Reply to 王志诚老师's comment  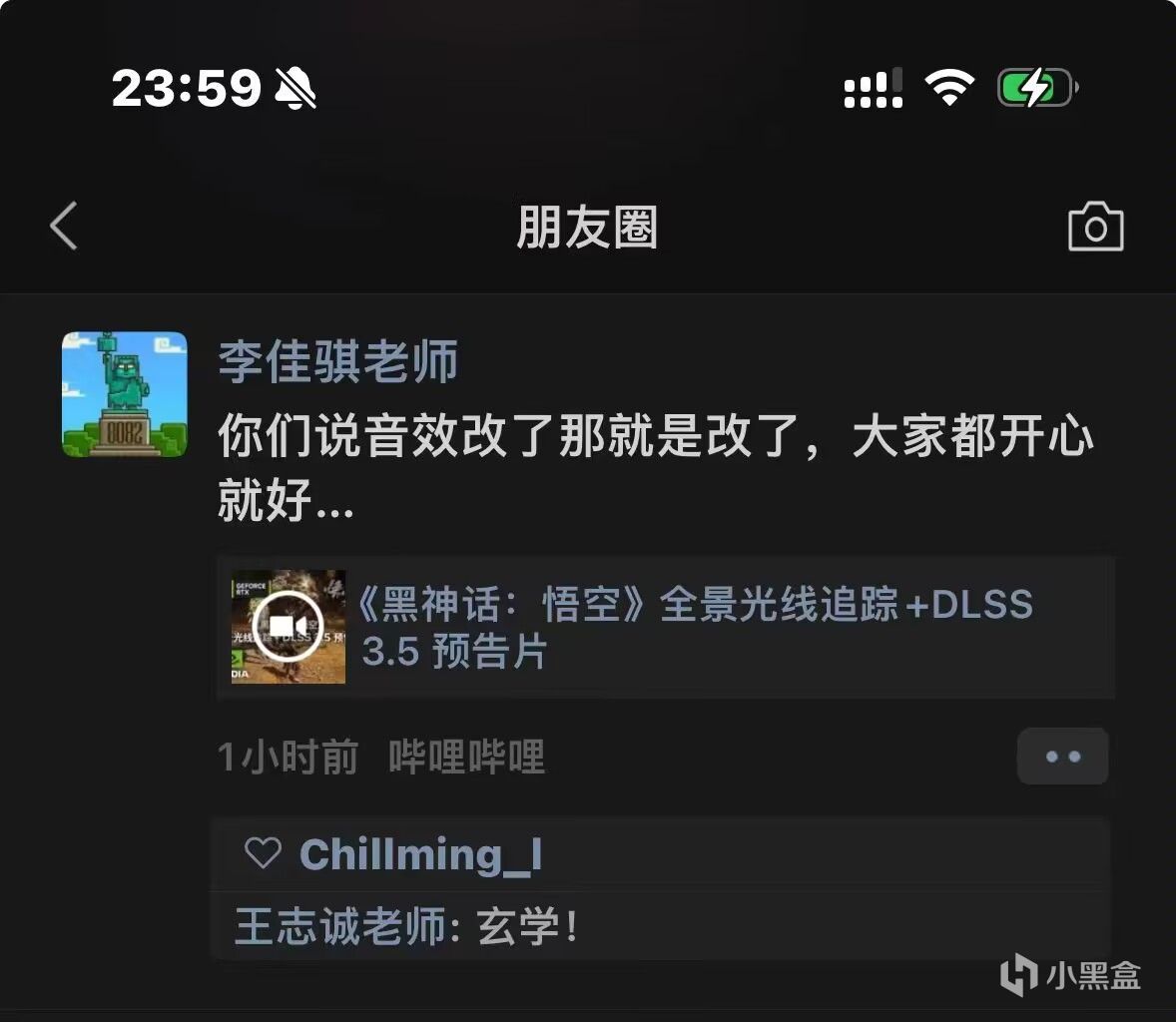[406, 927]
